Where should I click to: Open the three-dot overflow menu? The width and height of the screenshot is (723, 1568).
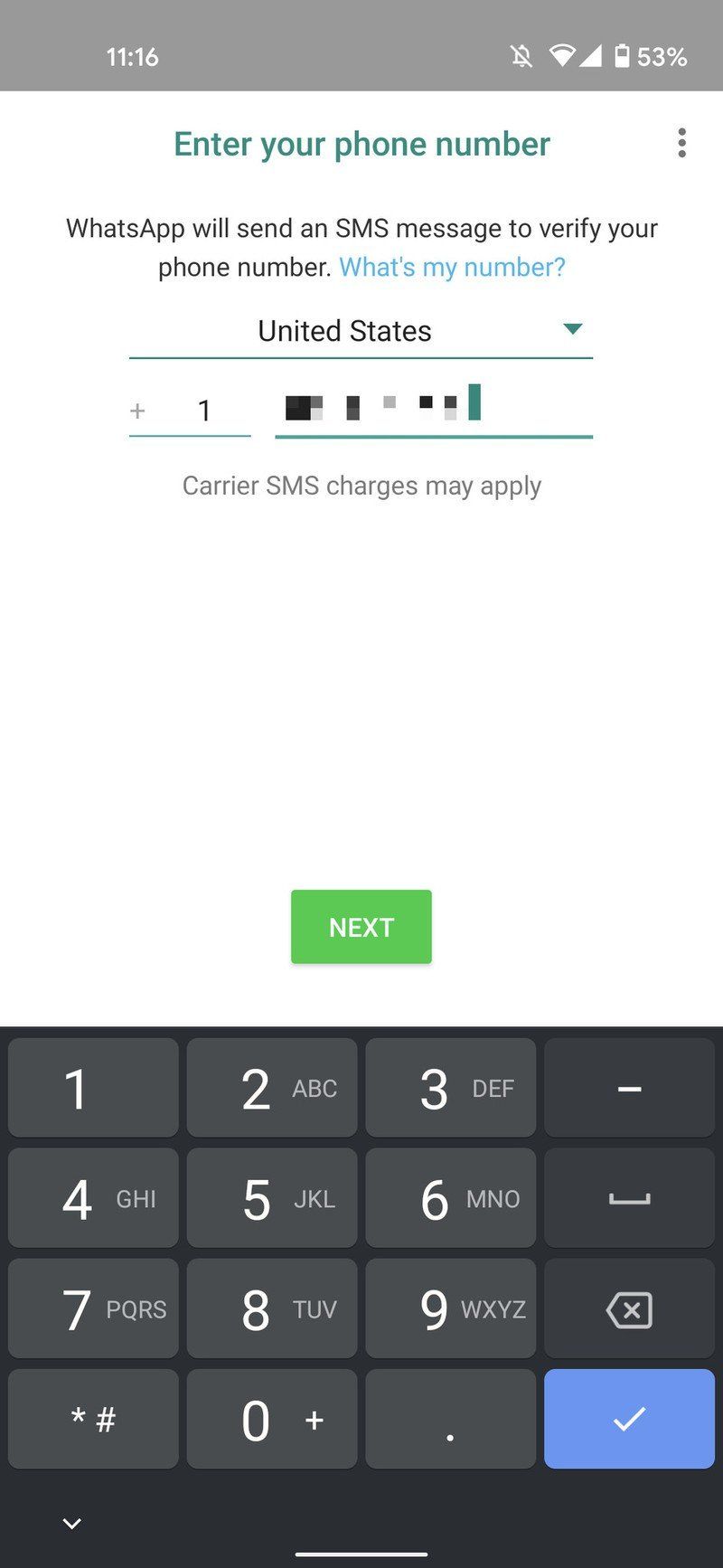(682, 143)
